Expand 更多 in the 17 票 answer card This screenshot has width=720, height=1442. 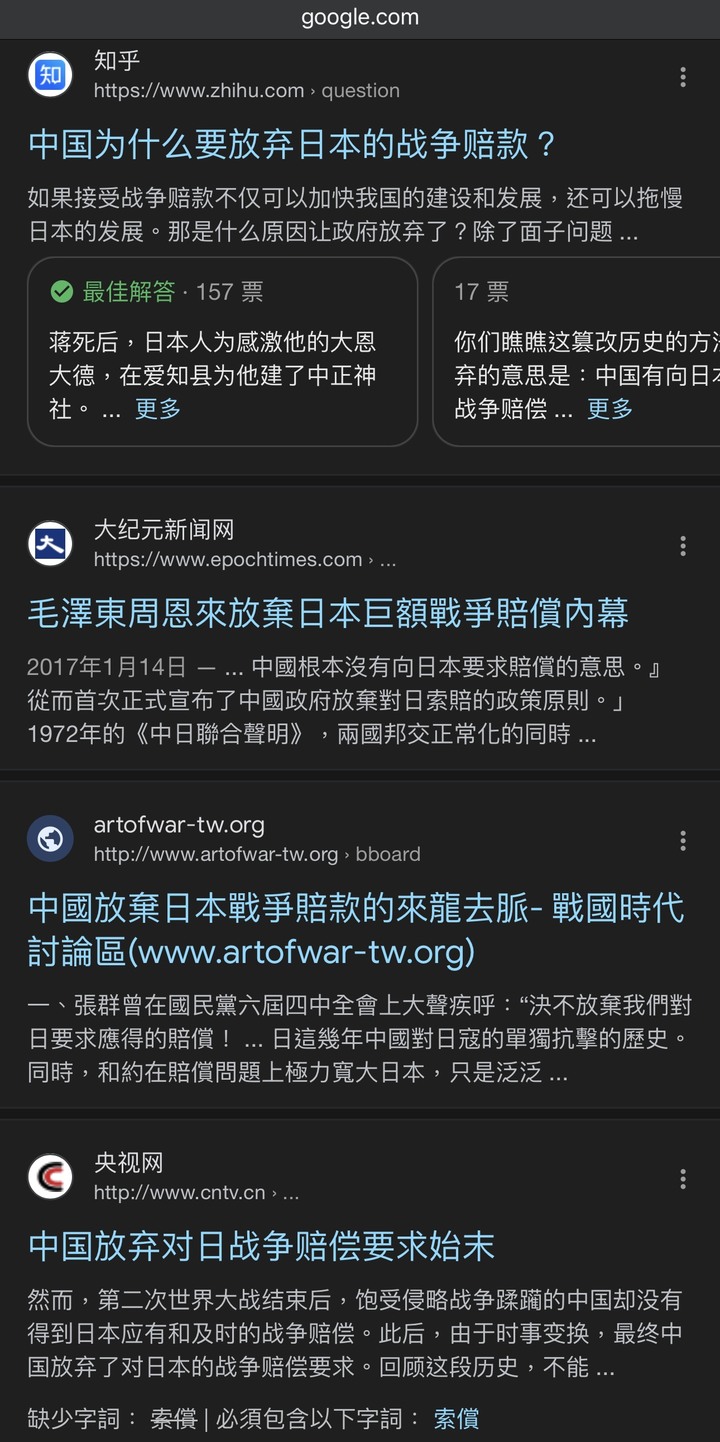(x=609, y=409)
